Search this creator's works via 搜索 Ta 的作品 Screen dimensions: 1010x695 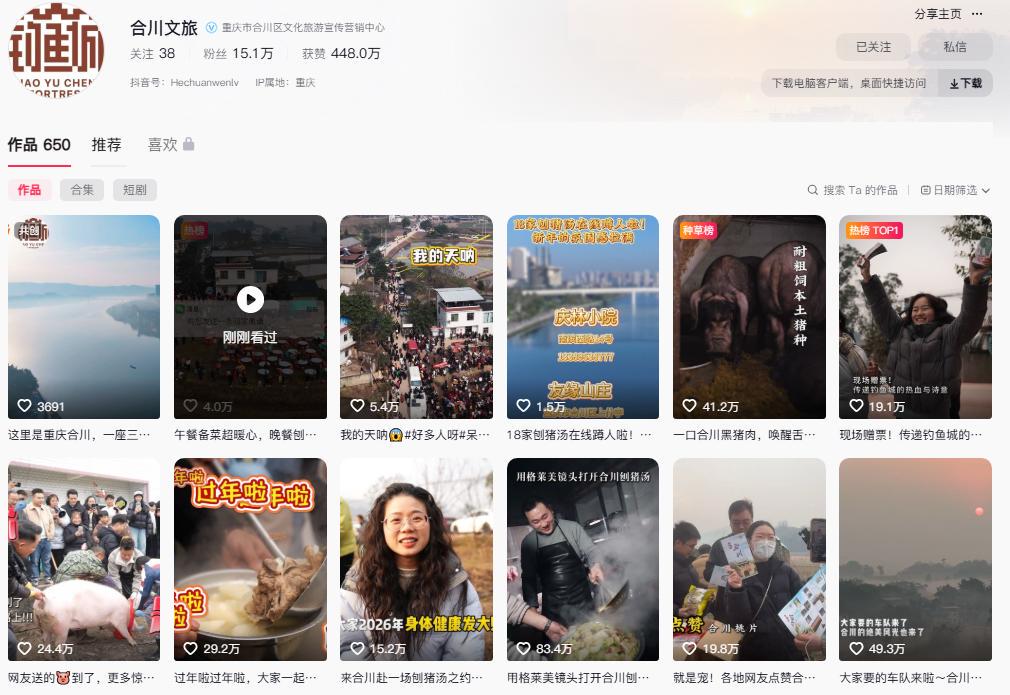853,190
